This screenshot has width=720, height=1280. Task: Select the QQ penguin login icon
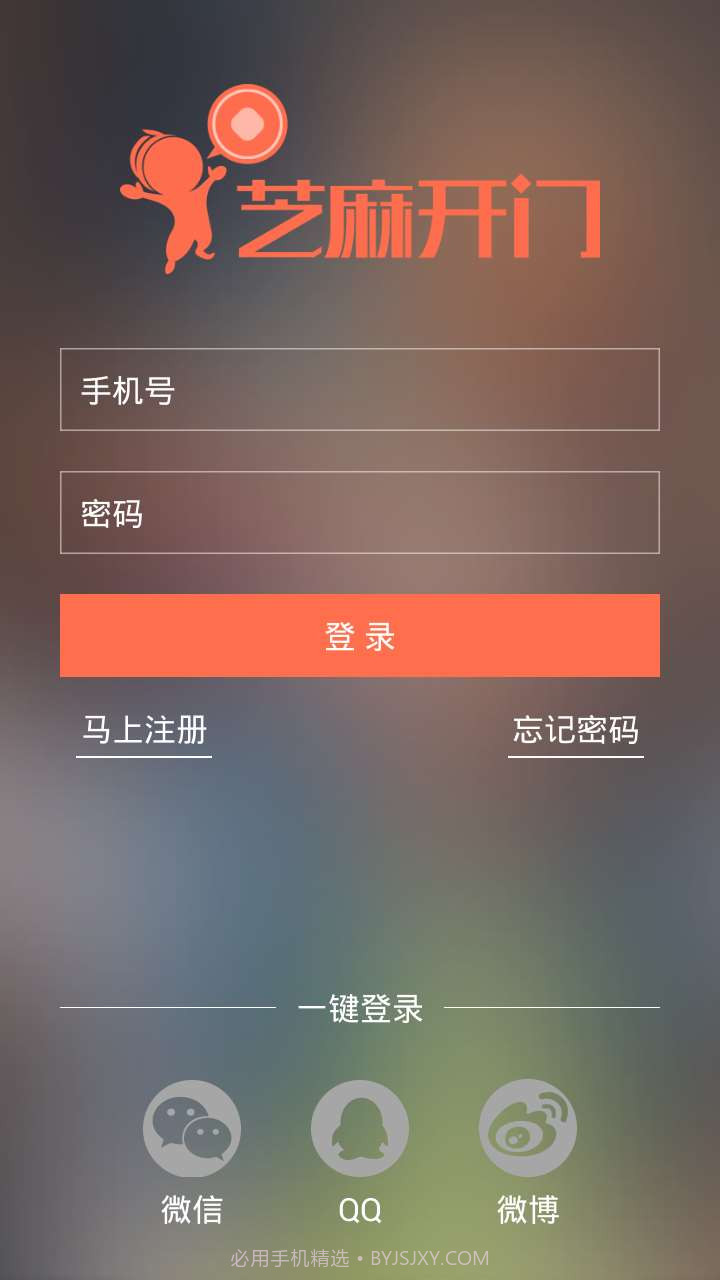point(360,1127)
